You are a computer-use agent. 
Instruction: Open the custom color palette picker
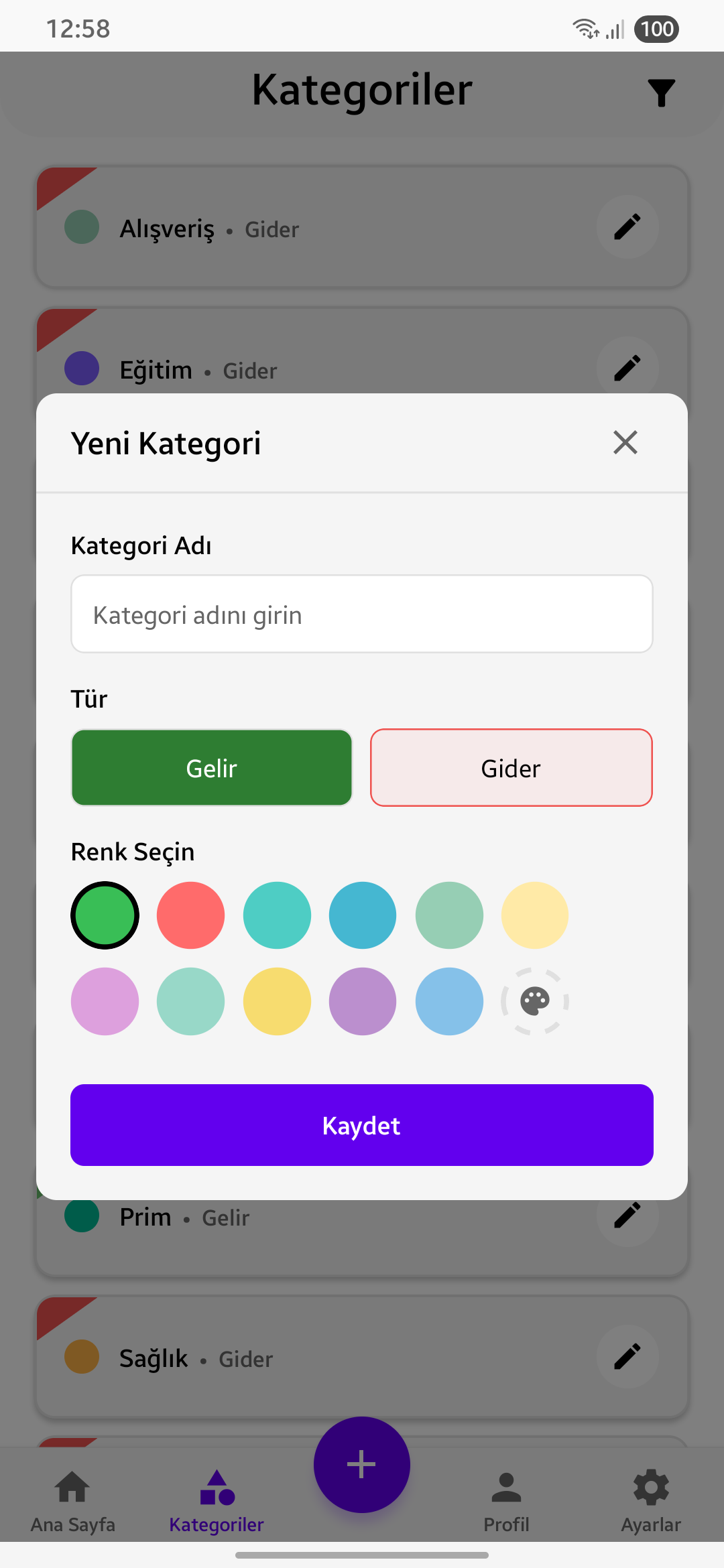pos(534,1001)
